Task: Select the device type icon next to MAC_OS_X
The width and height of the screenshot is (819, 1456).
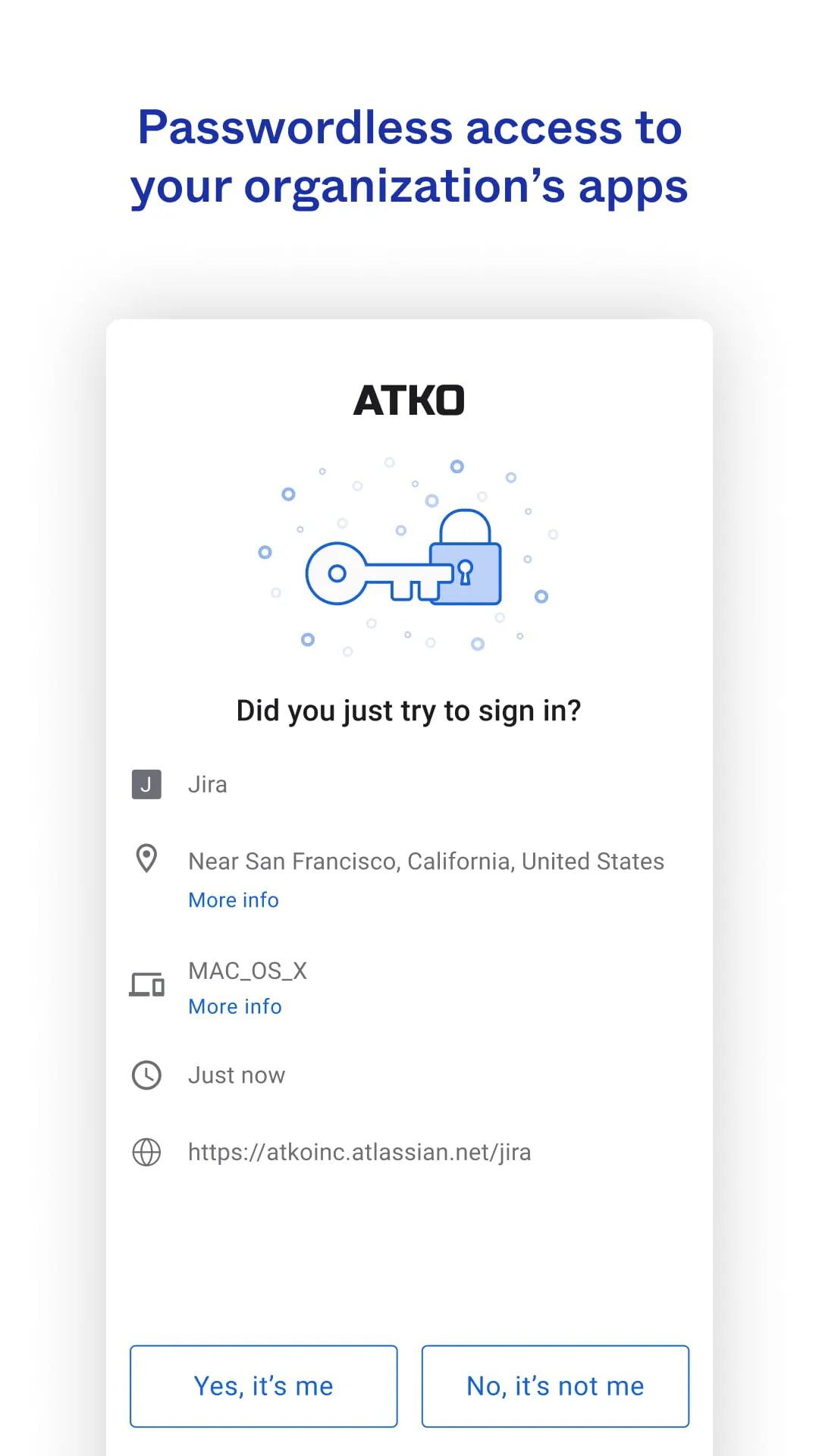Action: (146, 984)
